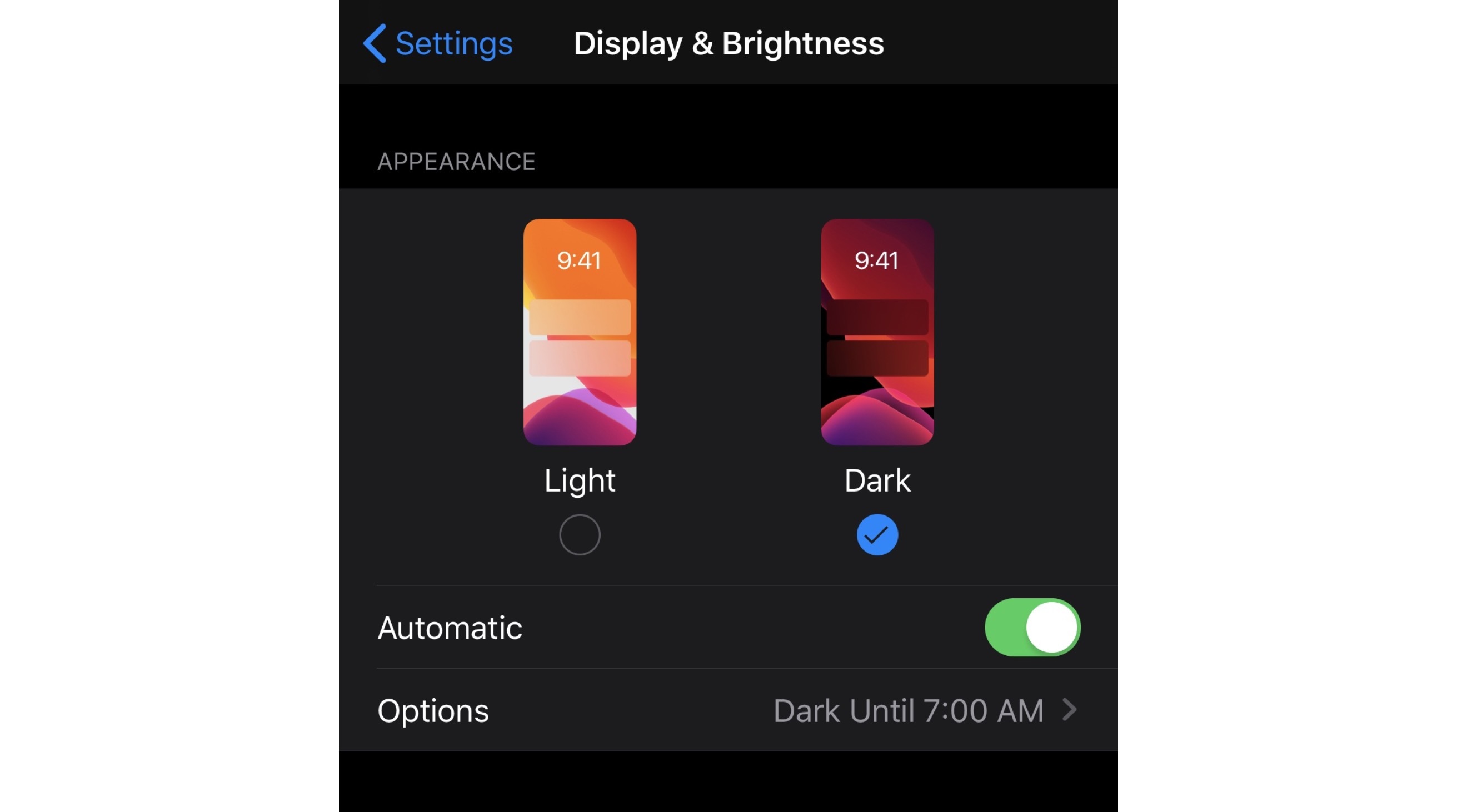Go back to Settings
This screenshot has width=1457, height=812.
(x=438, y=43)
